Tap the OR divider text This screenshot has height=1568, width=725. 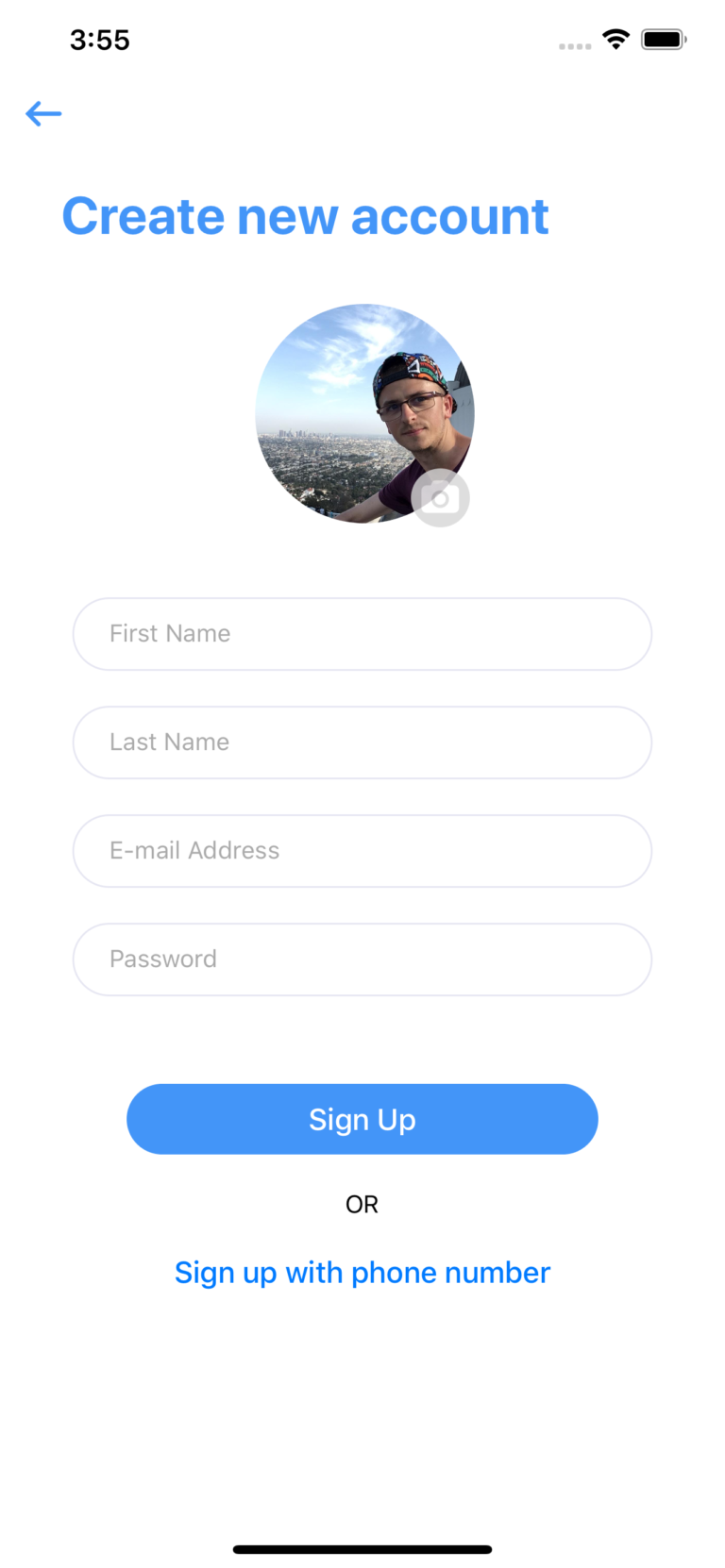362,1204
